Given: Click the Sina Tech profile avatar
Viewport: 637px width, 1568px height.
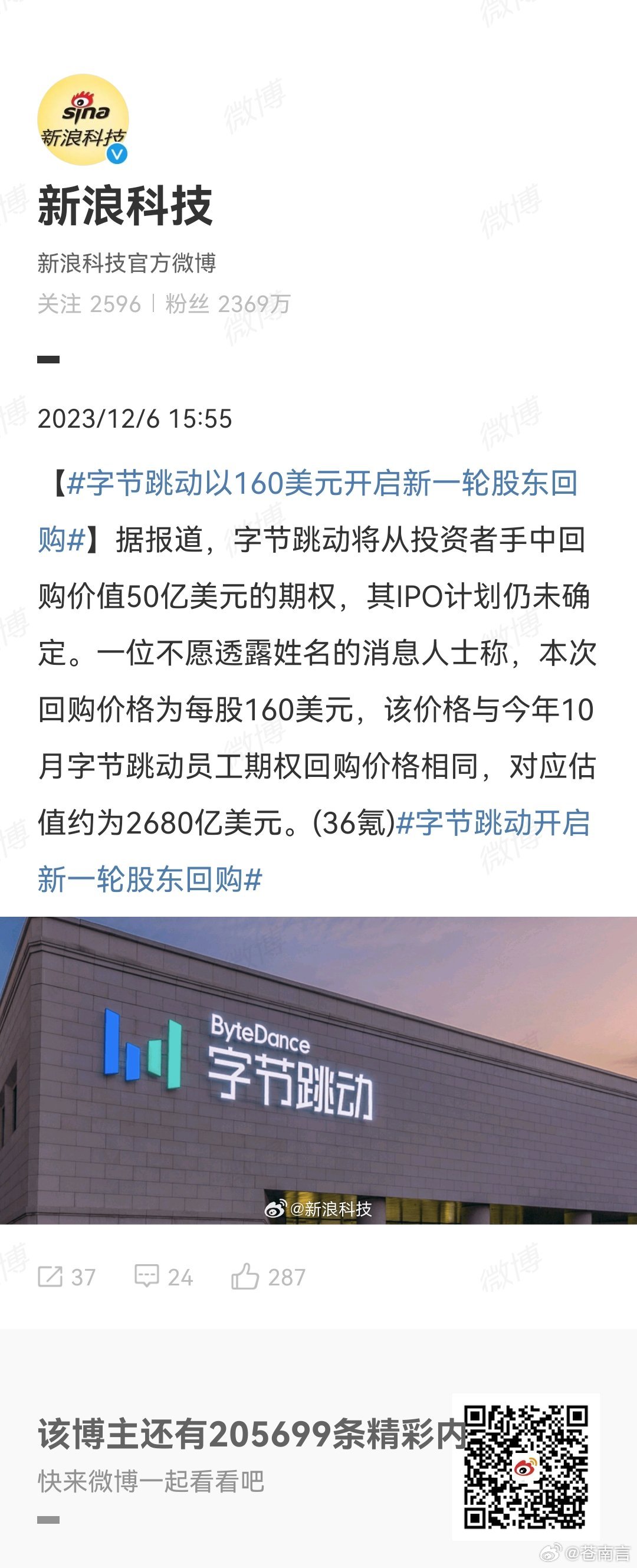Looking at the screenshot, I should [84, 122].
